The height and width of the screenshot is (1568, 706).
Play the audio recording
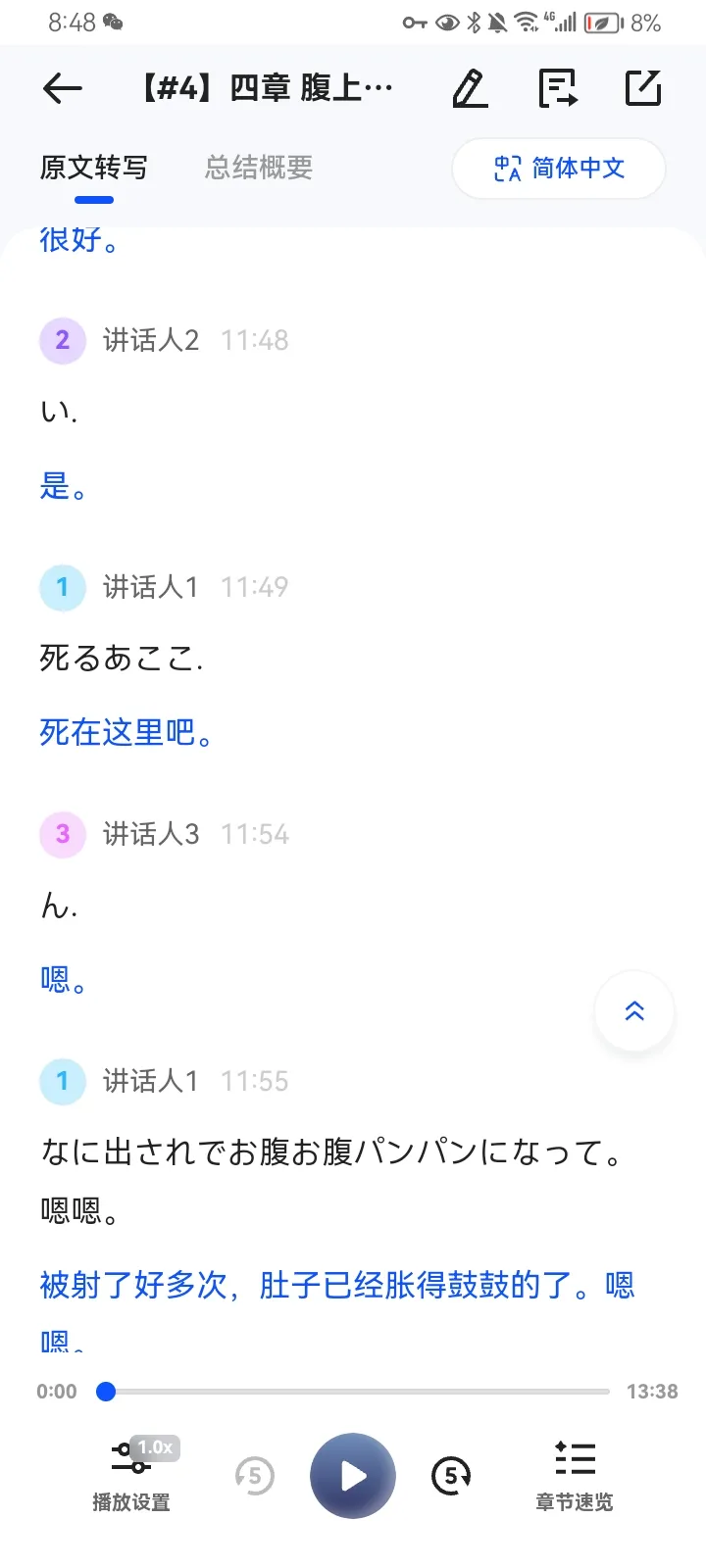(353, 1476)
